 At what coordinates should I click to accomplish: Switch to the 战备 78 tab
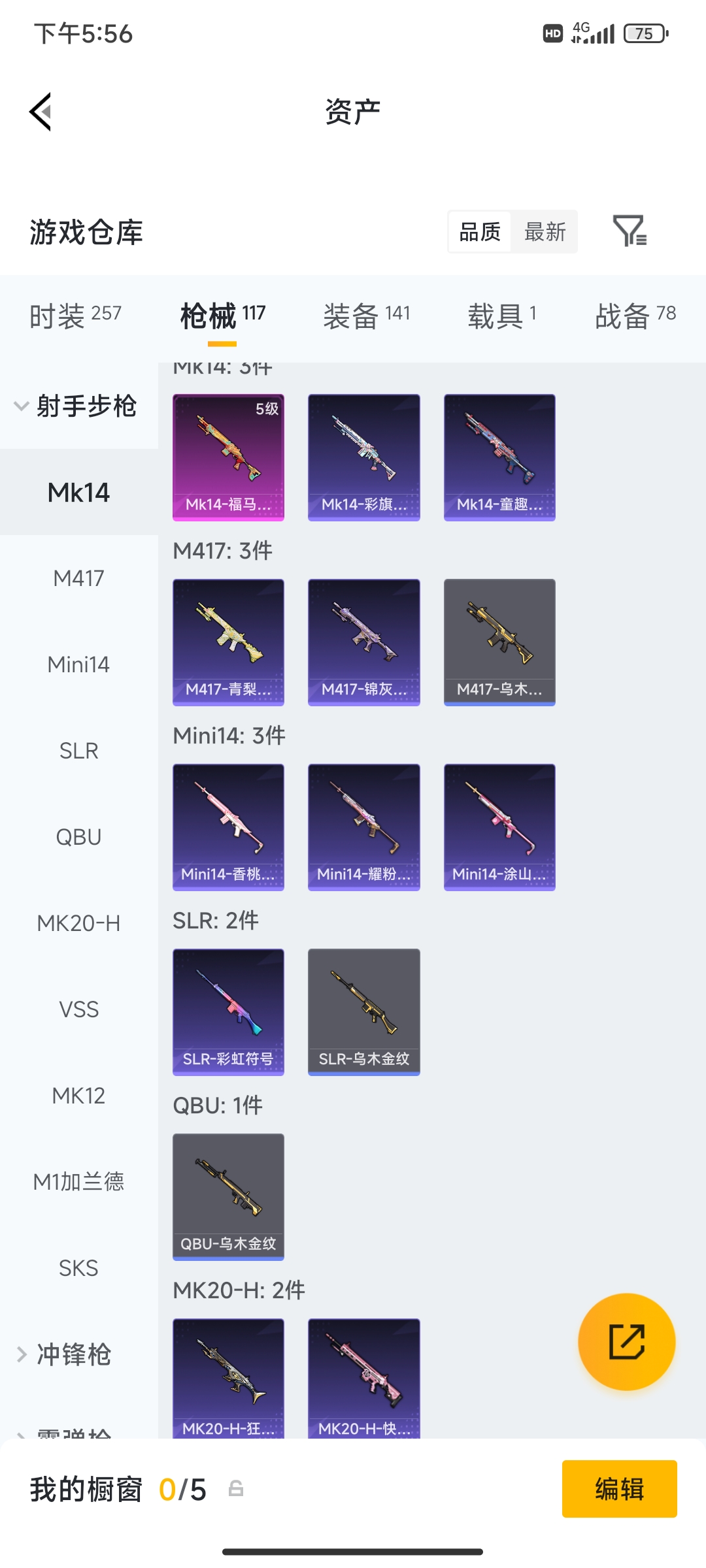point(635,316)
